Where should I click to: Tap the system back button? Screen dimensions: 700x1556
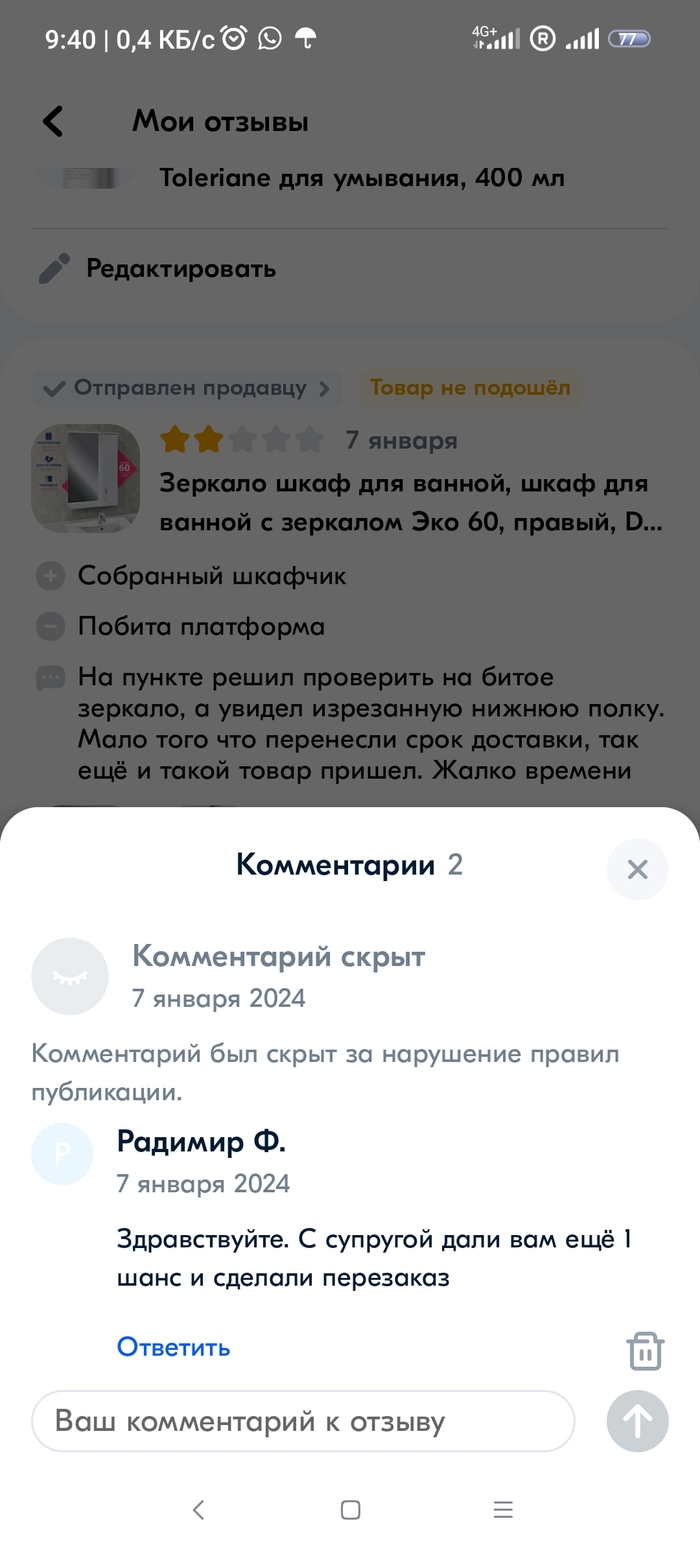[198, 1509]
